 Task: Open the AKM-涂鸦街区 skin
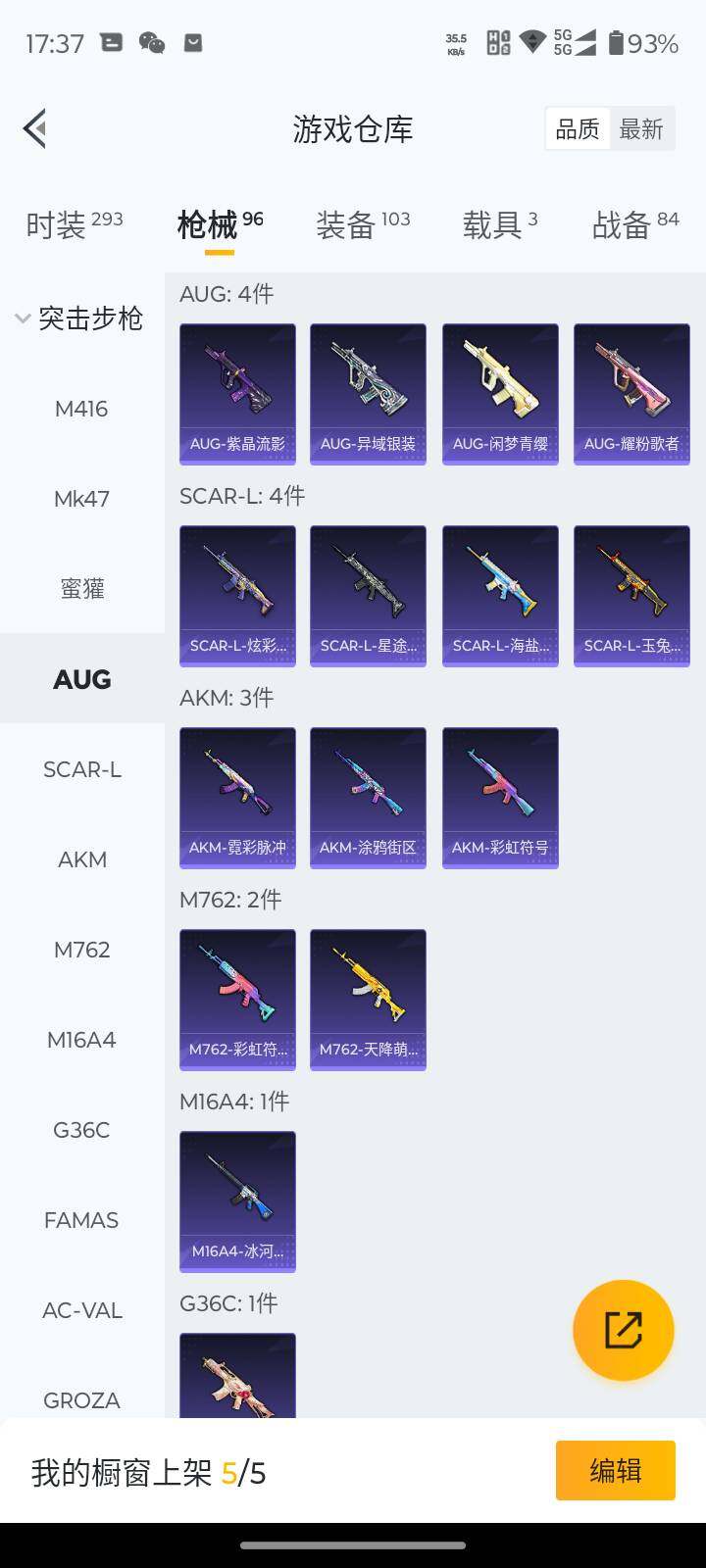pyautogui.click(x=368, y=798)
